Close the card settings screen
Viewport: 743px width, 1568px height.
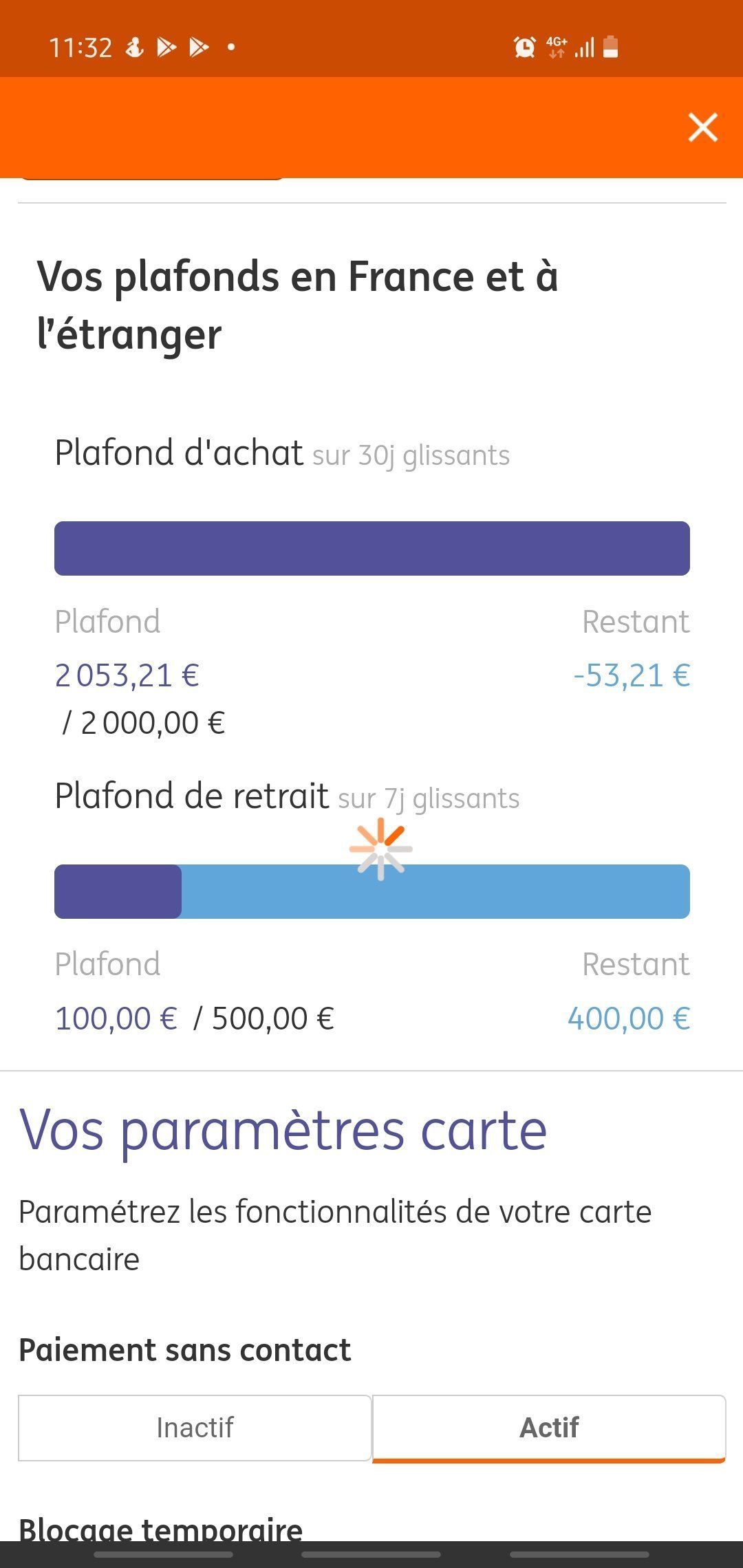click(x=702, y=128)
